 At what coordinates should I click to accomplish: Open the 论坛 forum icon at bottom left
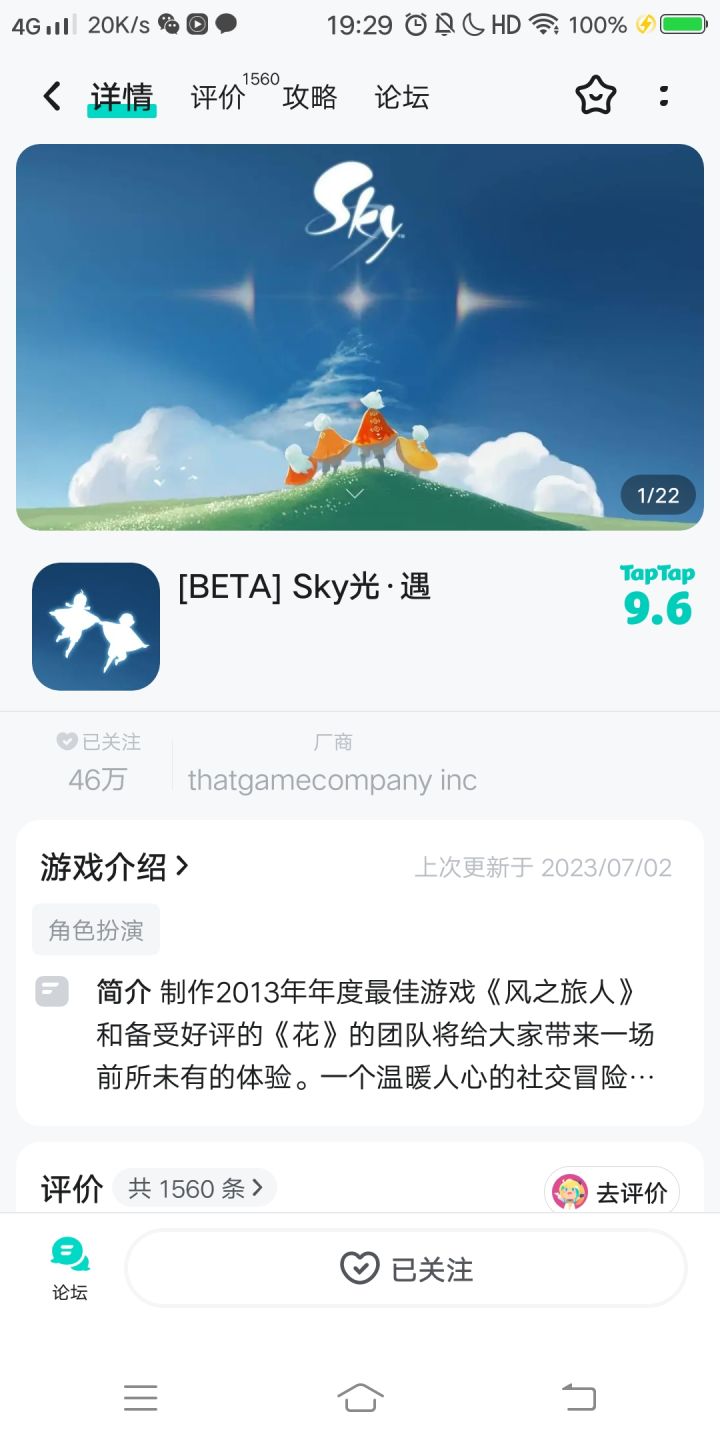pos(68,1268)
